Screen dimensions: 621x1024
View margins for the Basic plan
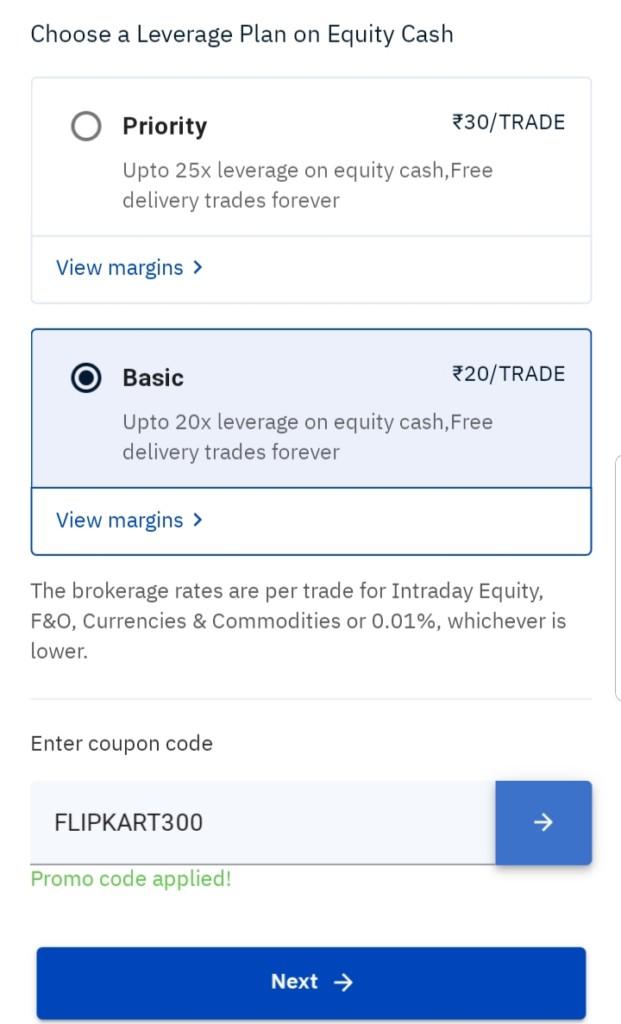click(x=129, y=520)
